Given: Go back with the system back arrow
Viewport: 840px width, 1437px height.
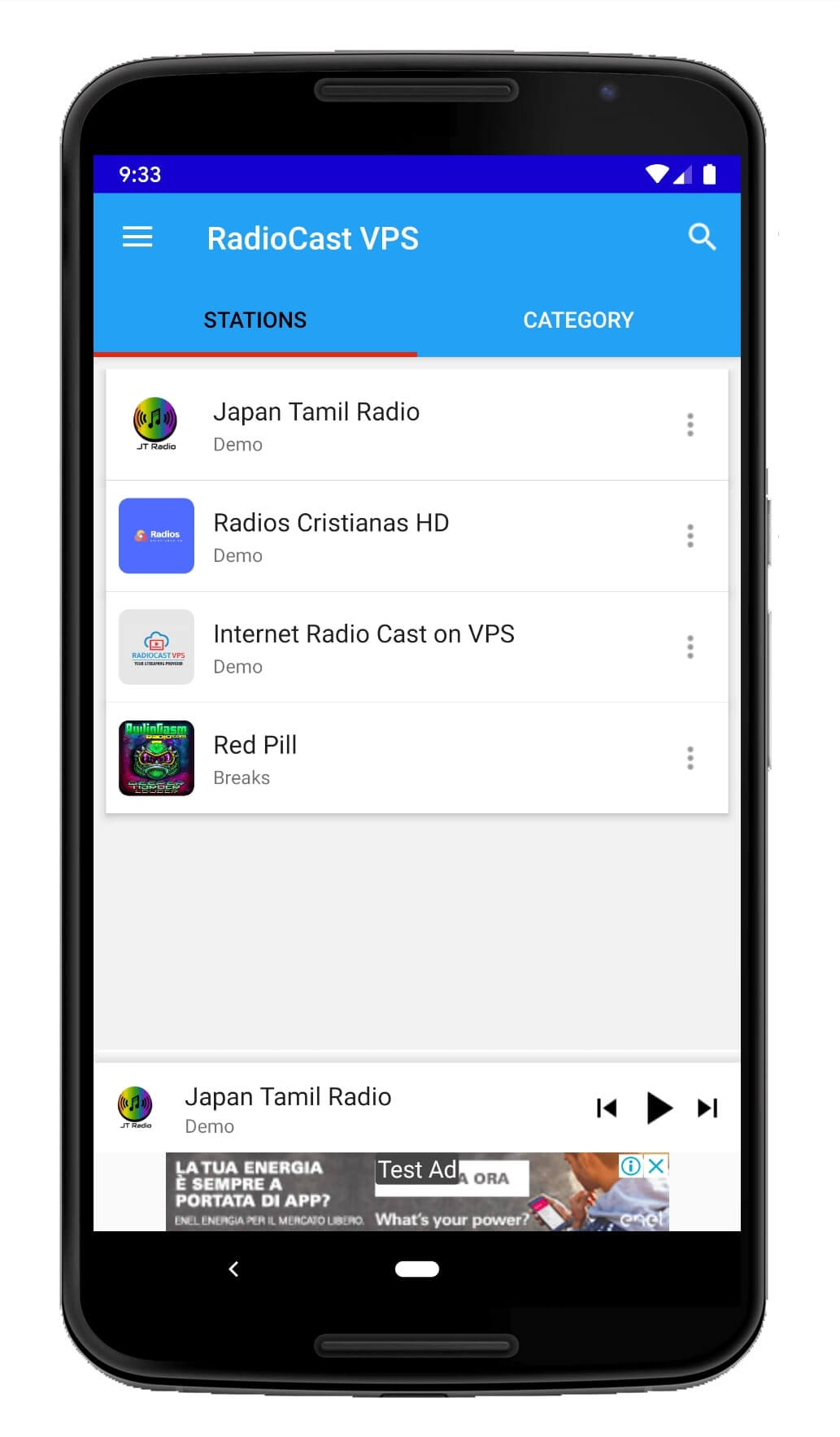Looking at the screenshot, I should 234,1269.
